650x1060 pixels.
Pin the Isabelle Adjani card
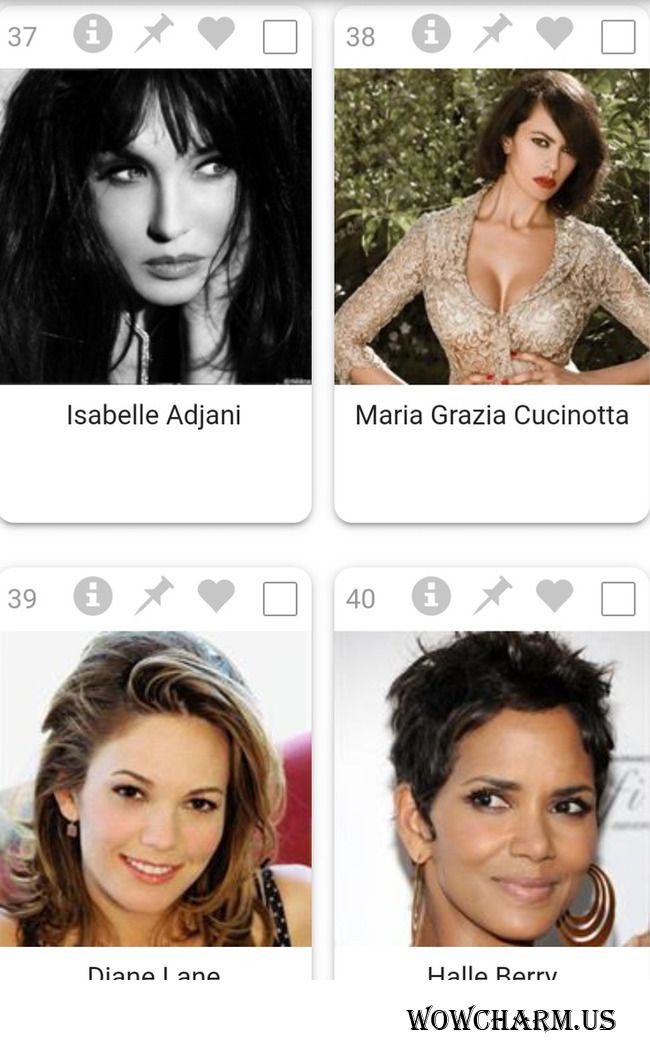pos(153,35)
